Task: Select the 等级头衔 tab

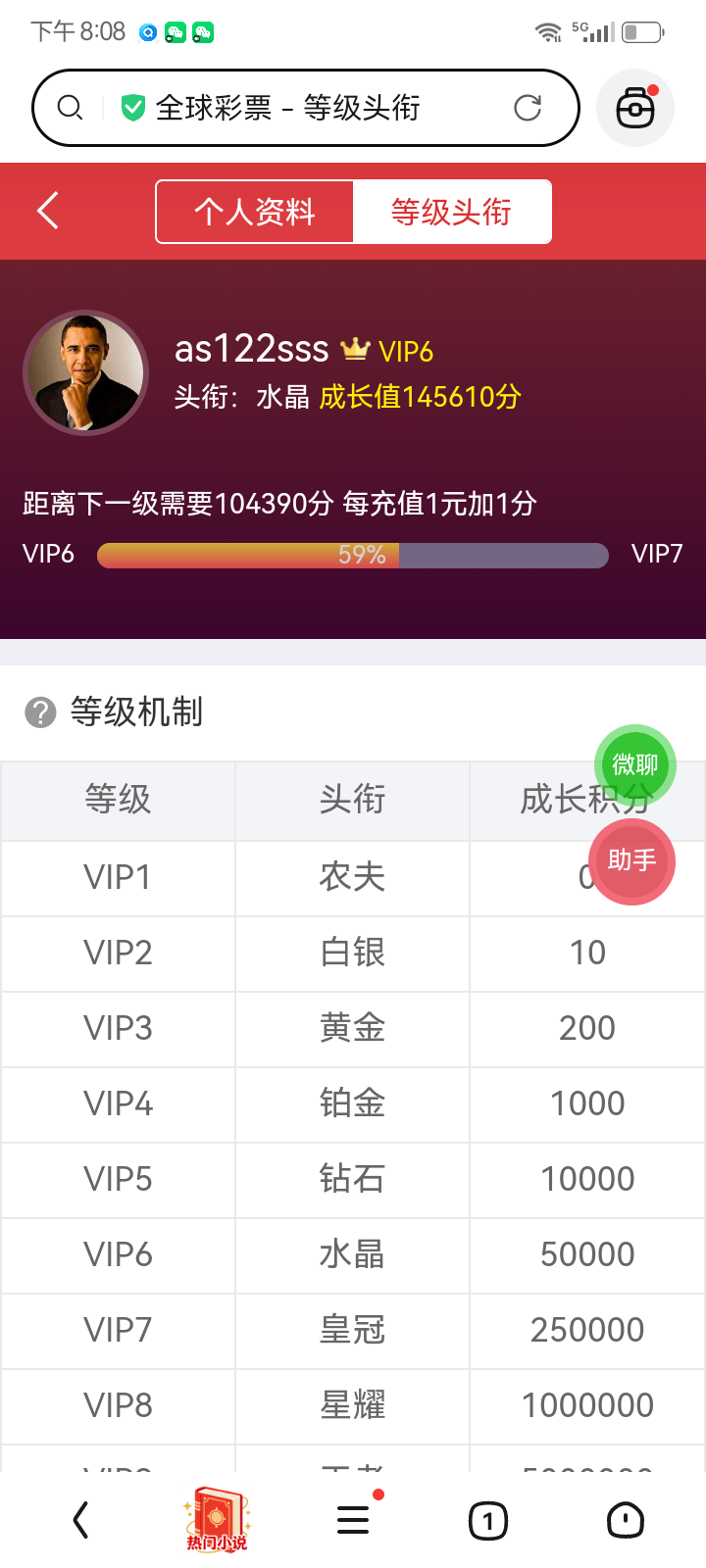Action: (452, 210)
